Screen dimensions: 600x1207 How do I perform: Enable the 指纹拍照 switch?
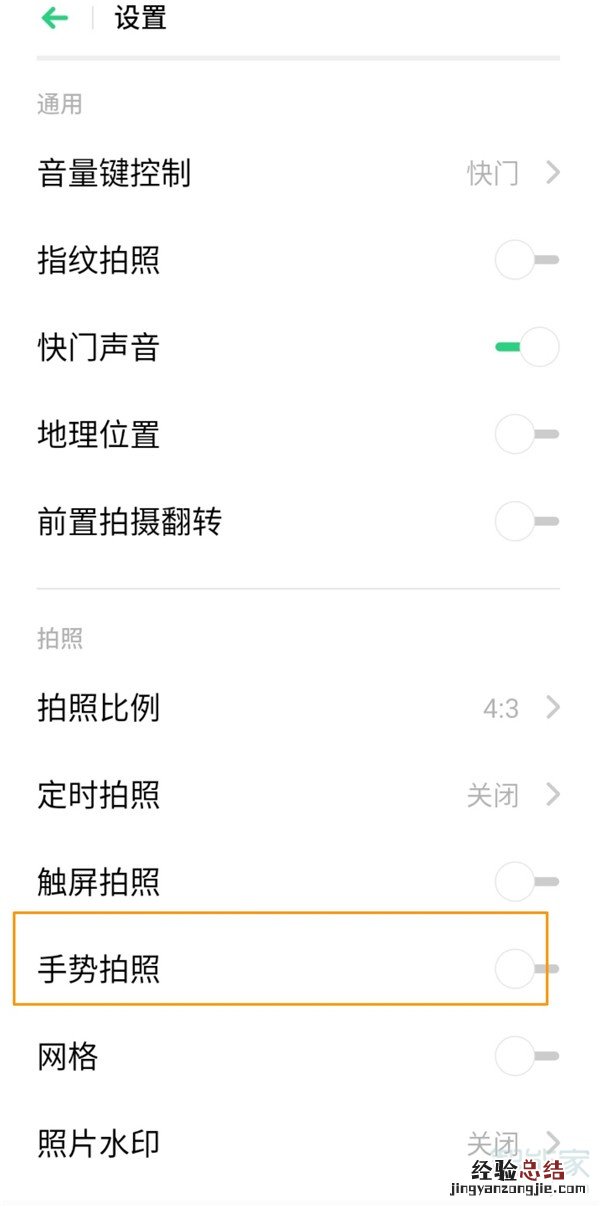coord(526,261)
